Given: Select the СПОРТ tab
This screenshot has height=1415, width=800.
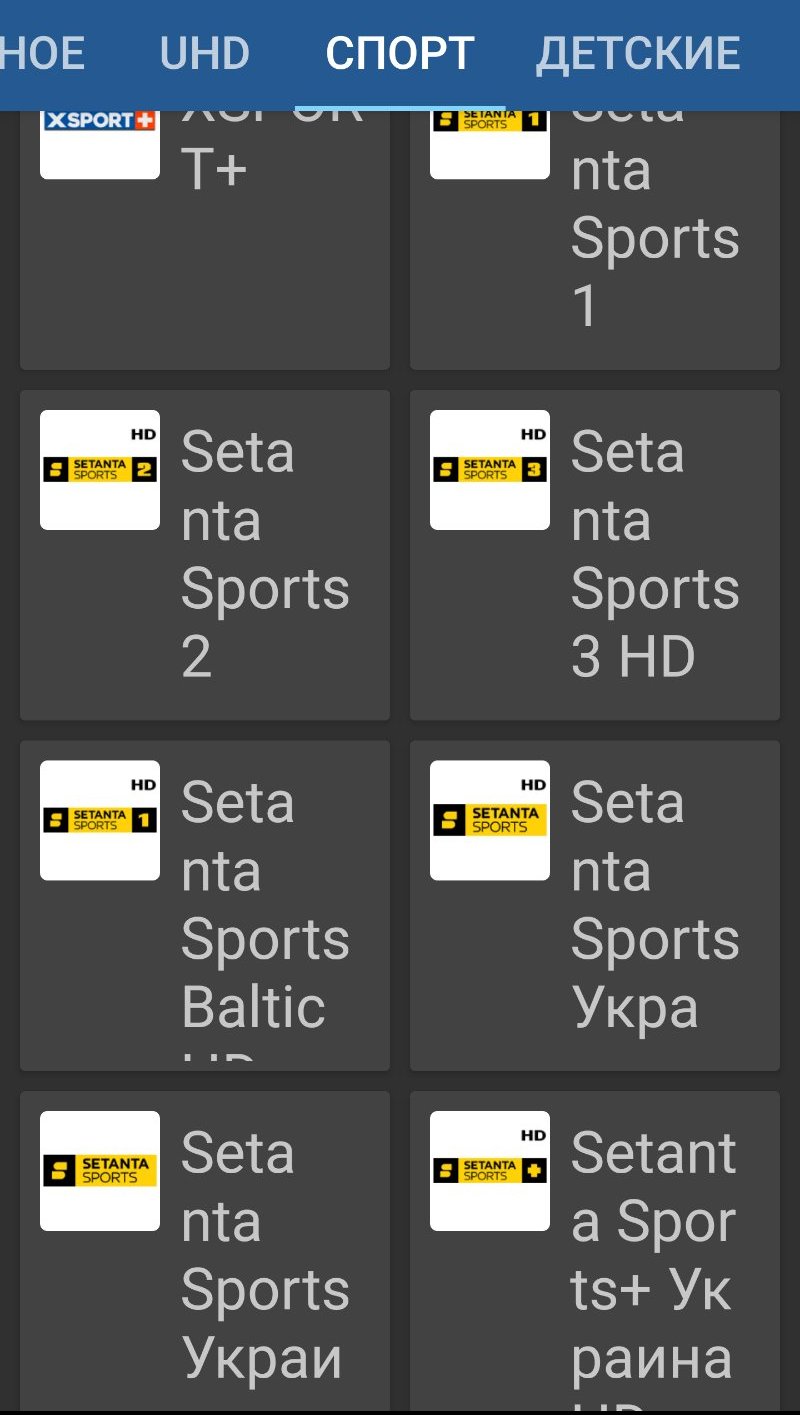Looking at the screenshot, I should pyautogui.click(x=399, y=54).
